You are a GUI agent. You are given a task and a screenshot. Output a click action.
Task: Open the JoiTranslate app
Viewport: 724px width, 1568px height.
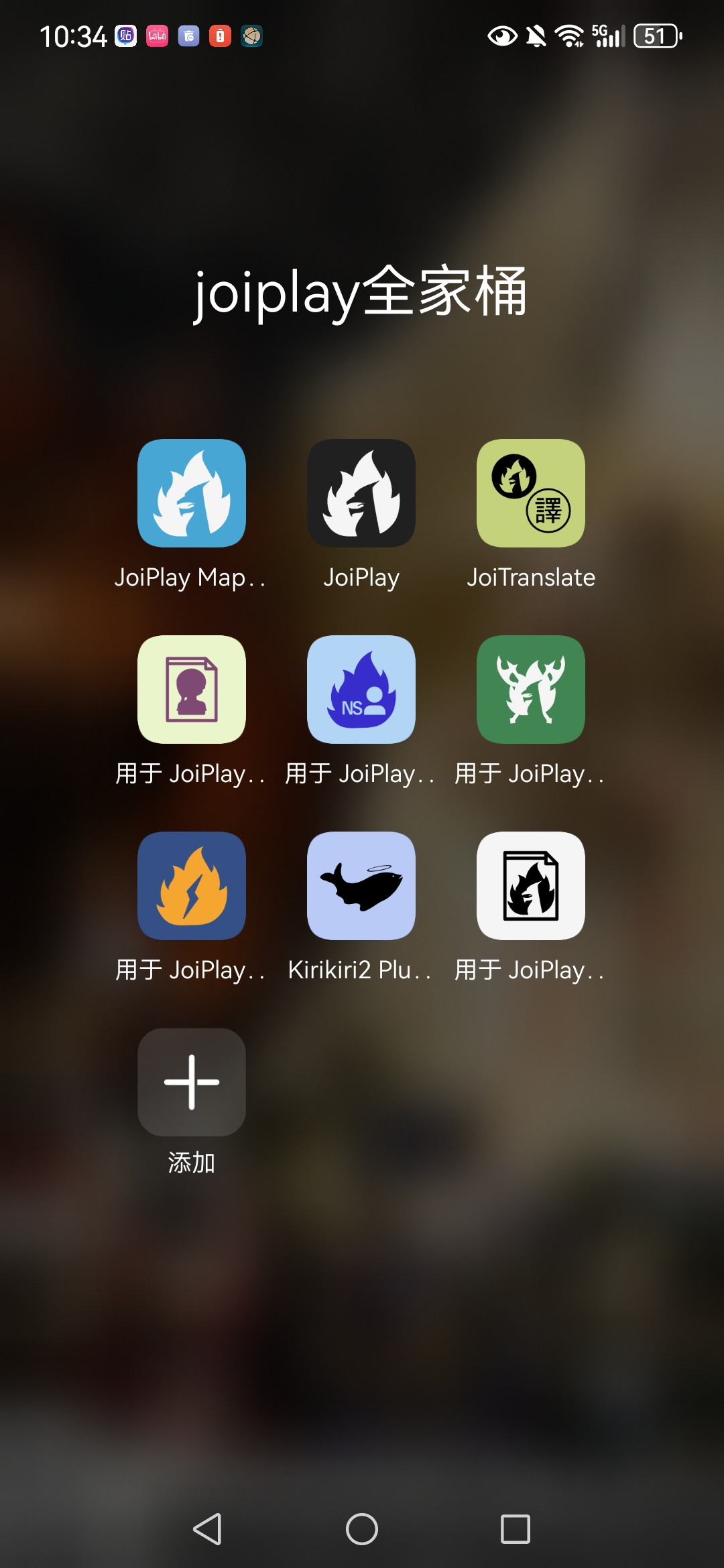(x=531, y=493)
